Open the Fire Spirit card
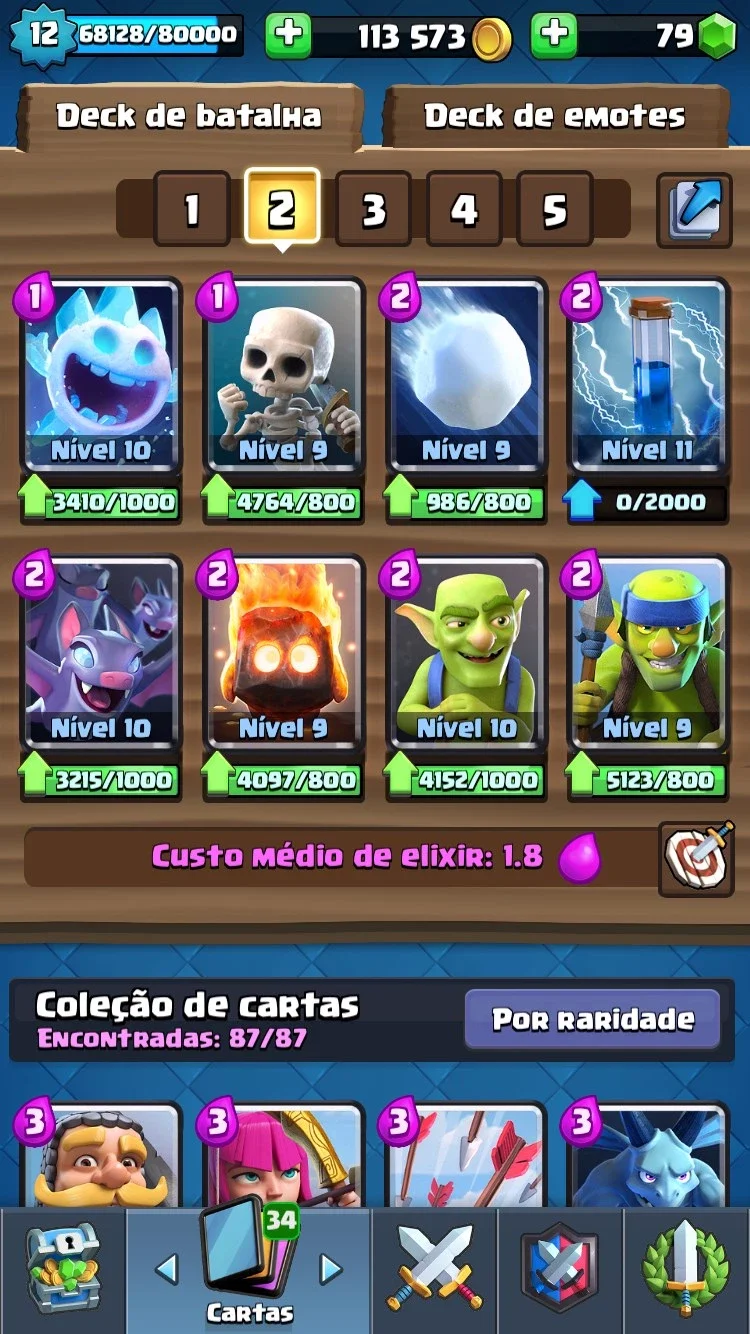The height and width of the screenshot is (1334, 750). (x=284, y=654)
